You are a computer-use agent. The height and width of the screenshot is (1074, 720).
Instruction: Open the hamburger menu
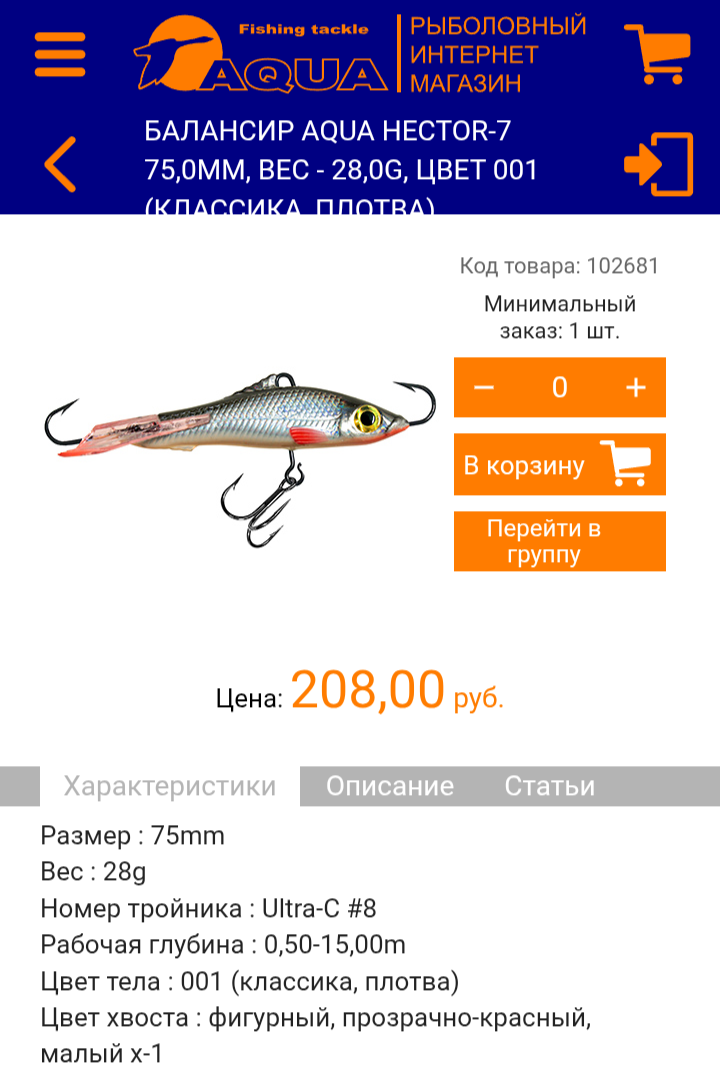coord(60,54)
